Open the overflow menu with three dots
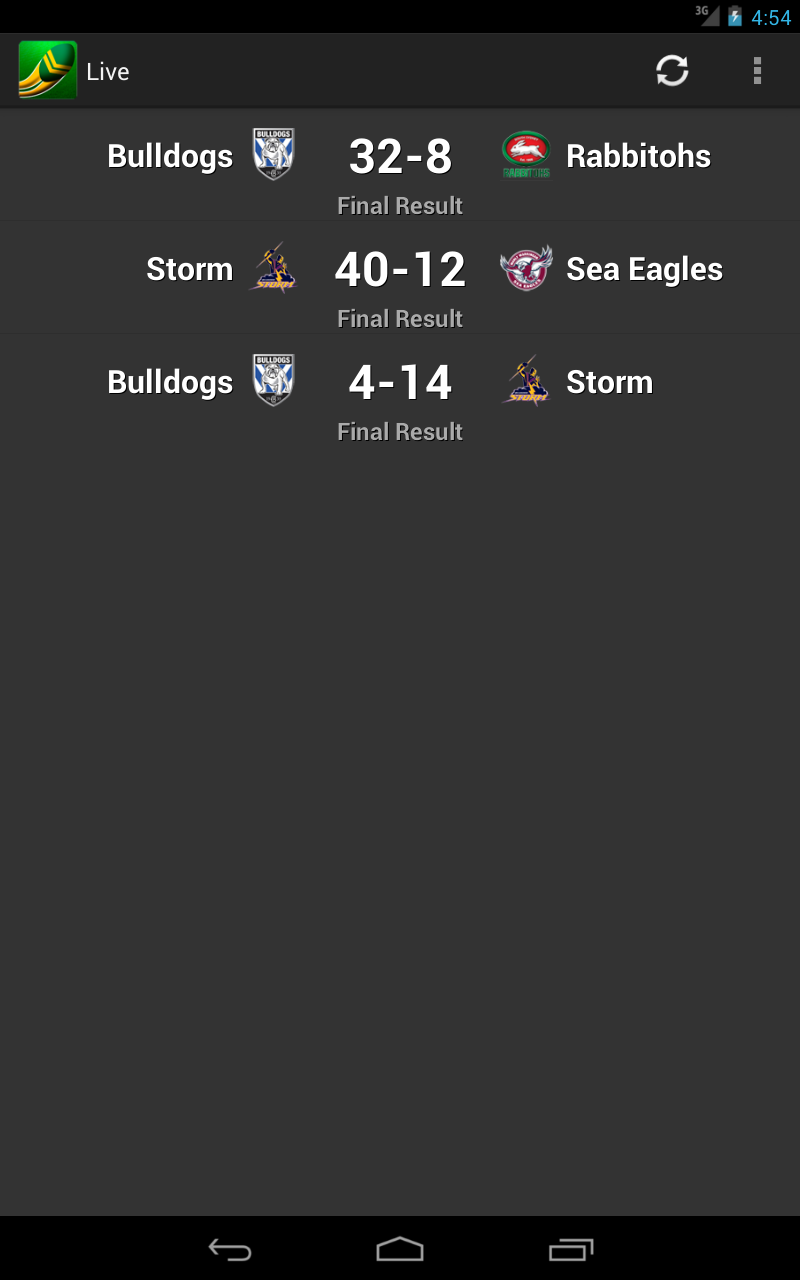The height and width of the screenshot is (1280, 800). pyautogui.click(x=757, y=71)
